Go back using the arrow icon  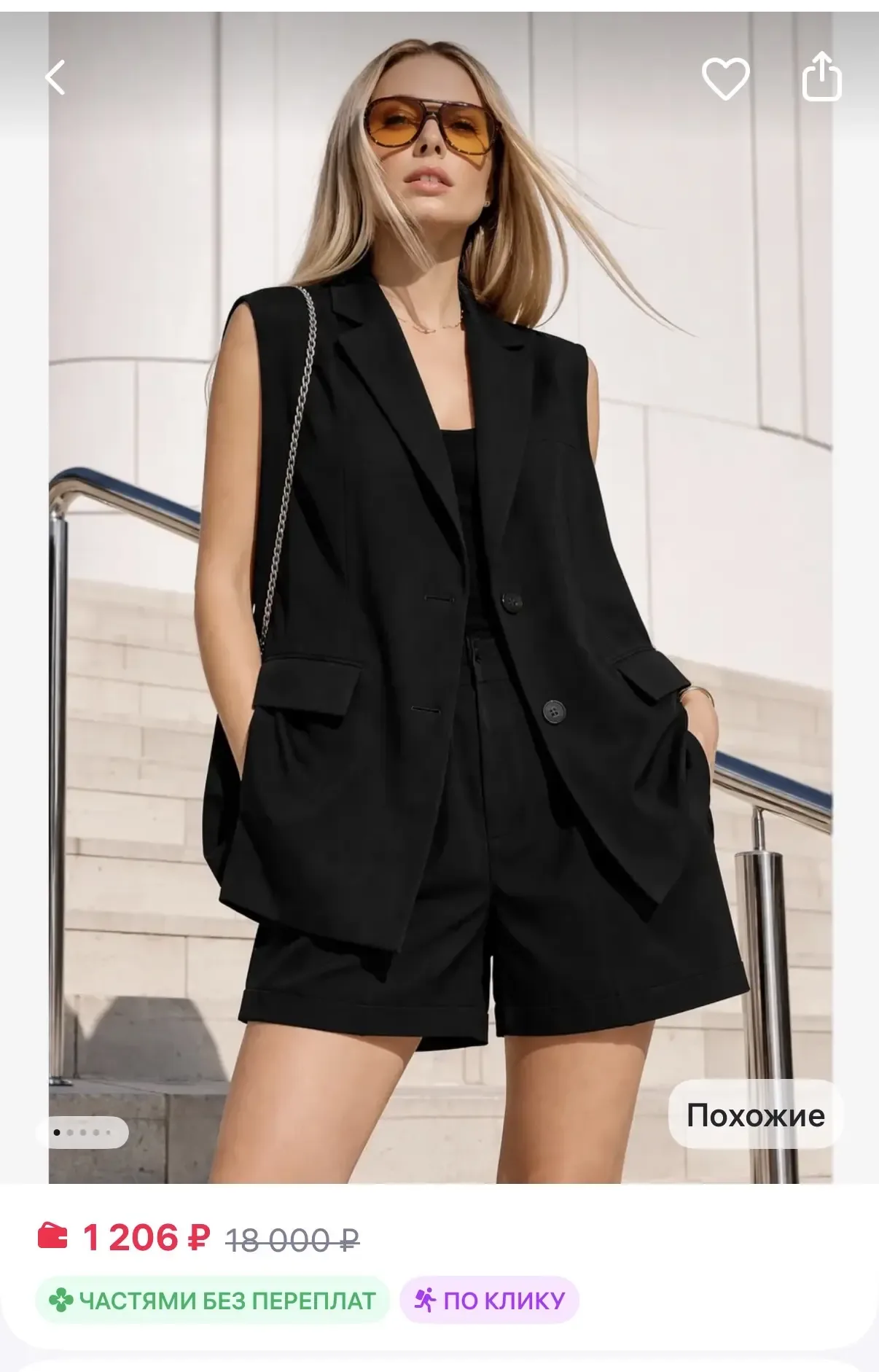coord(55,77)
